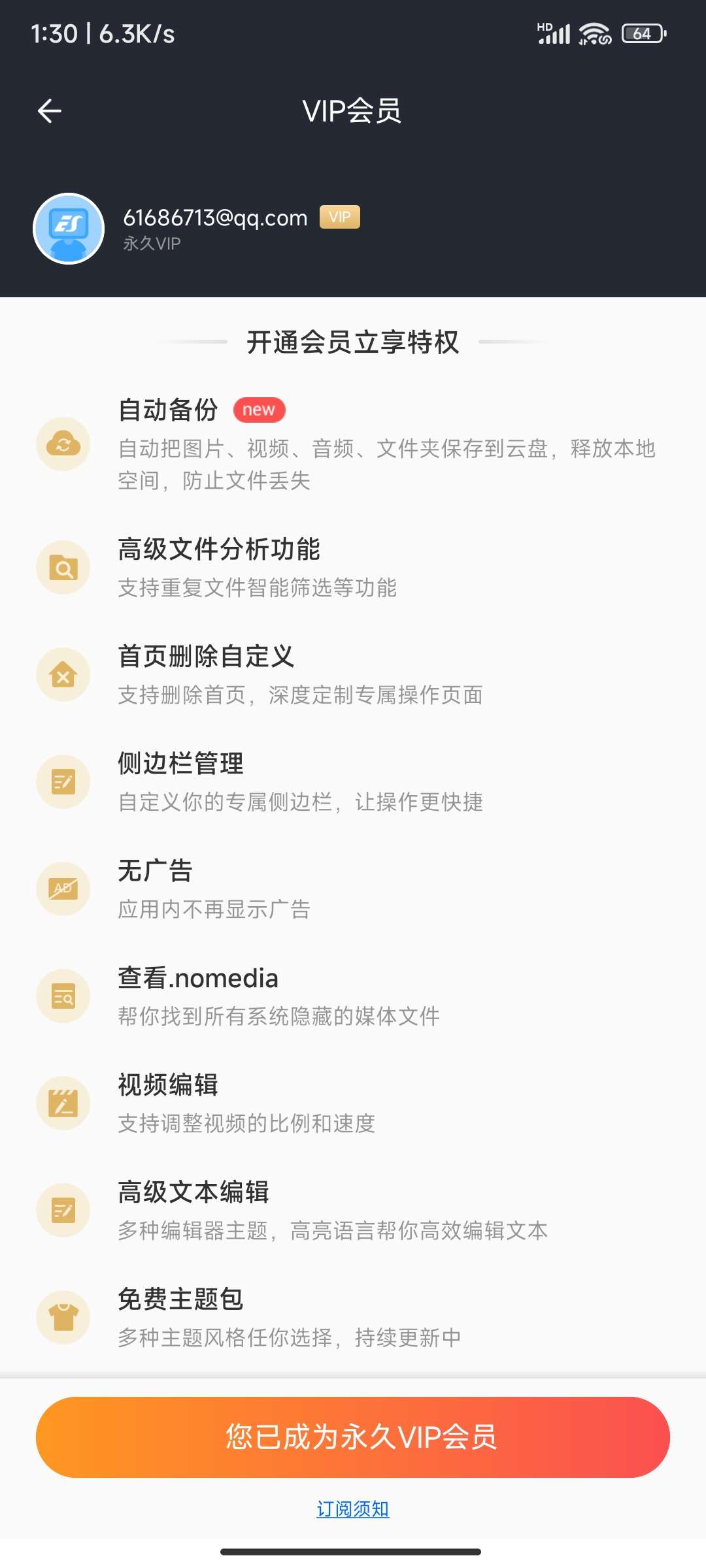Open the 订阅须知 link
The width and height of the screenshot is (706, 1568).
click(x=353, y=1509)
